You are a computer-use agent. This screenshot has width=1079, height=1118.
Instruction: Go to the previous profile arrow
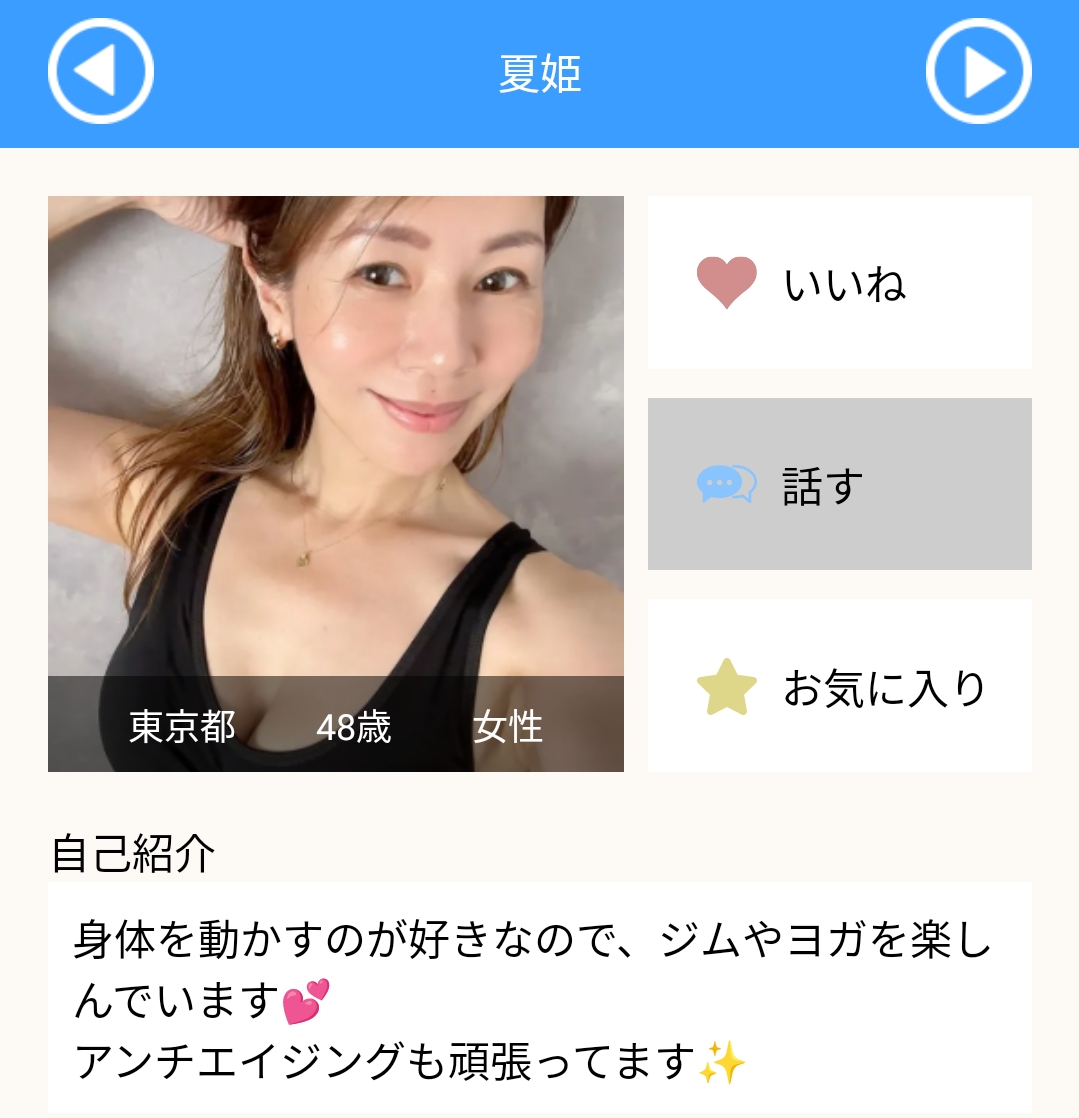coord(100,72)
